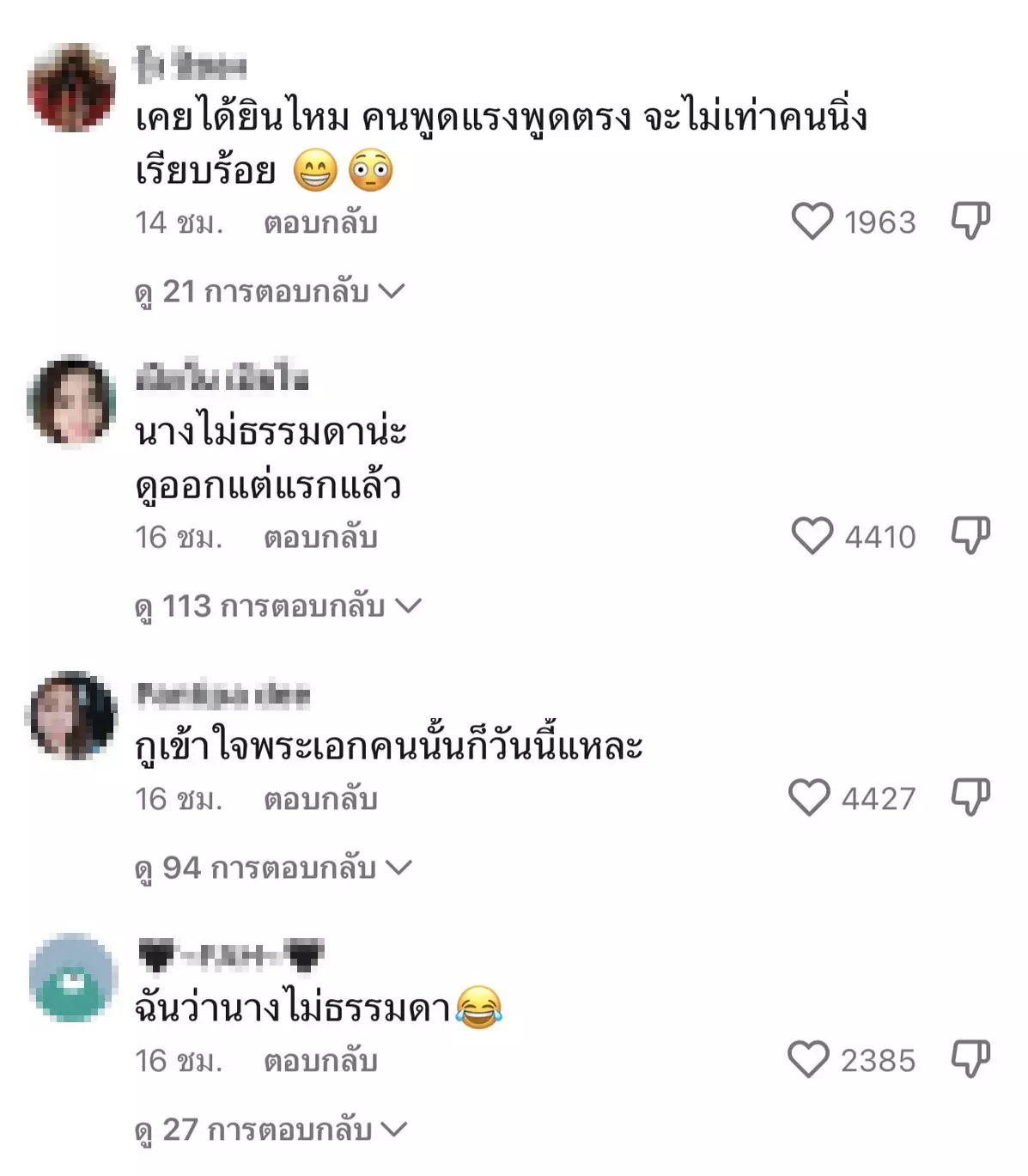Like the comment with 1963 likes
The image size is (1028, 1176).
(x=812, y=222)
